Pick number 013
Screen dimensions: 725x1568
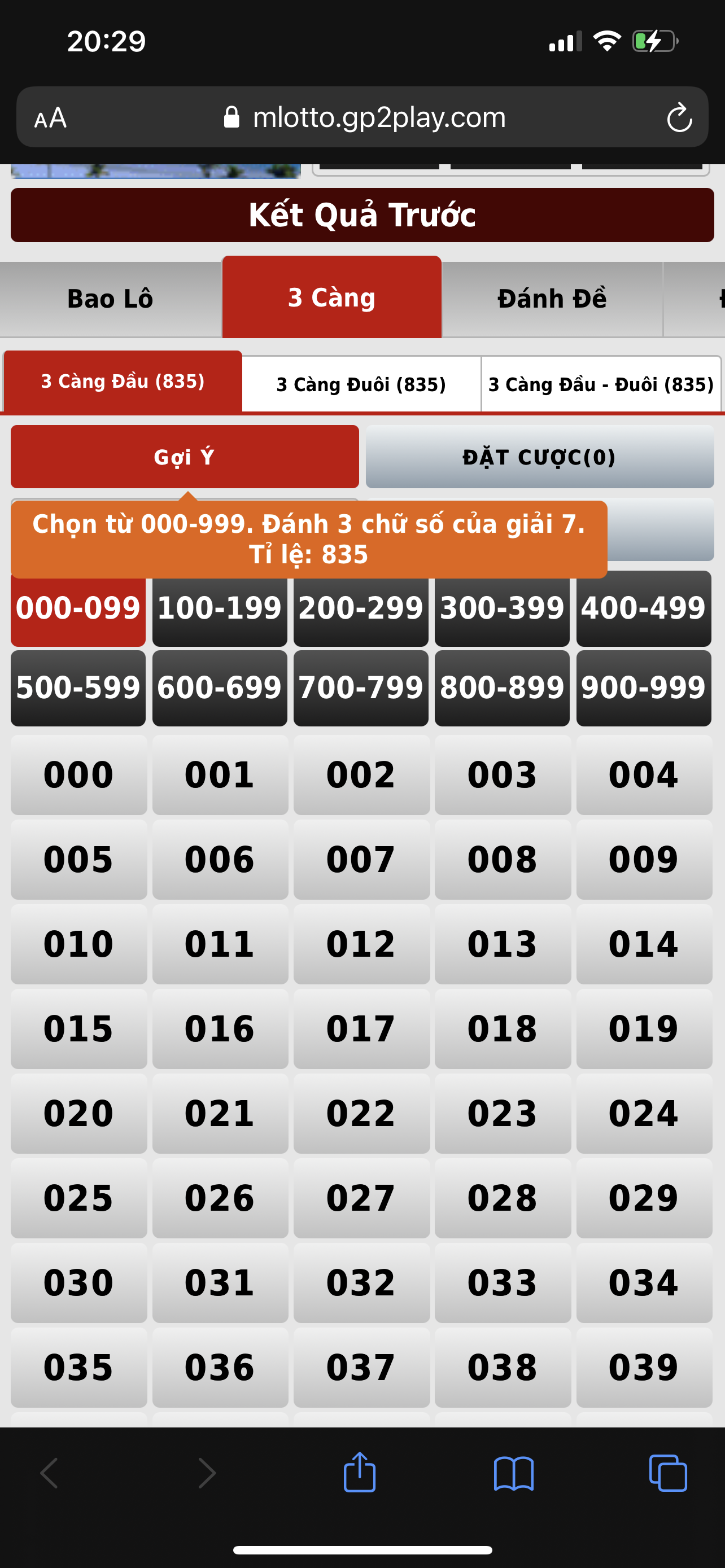point(503,944)
